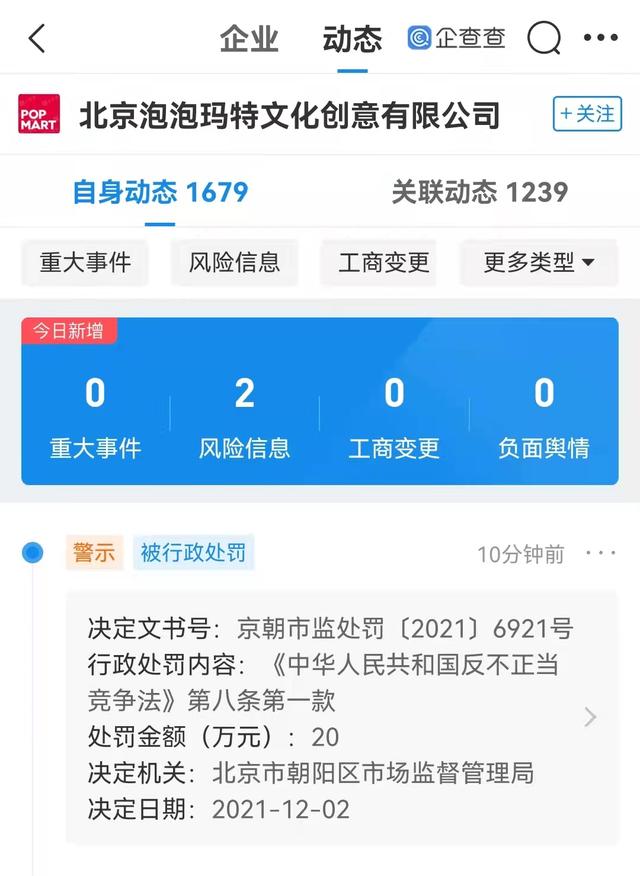This screenshot has width=640, height=876.
Task: Switch to 关联动态 1239 tab
Action: point(479,192)
